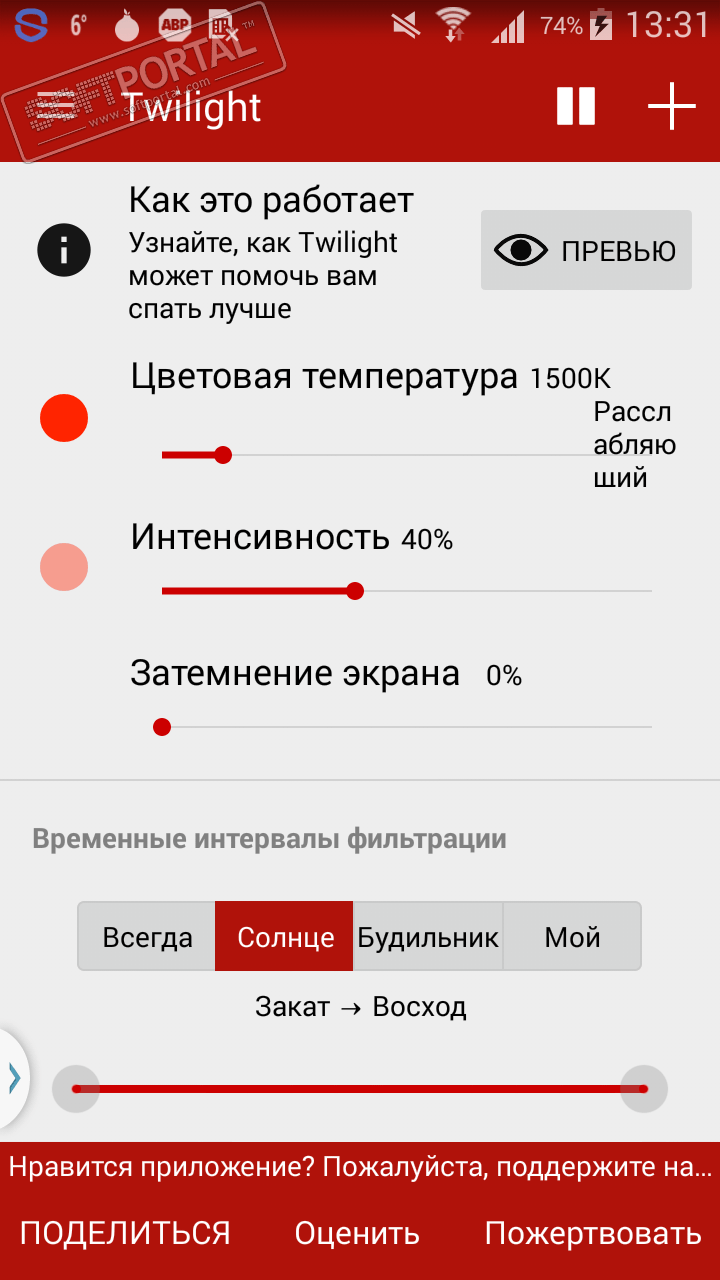Pause the Twilight filter
Viewport: 720px width, 1280px height.
click(576, 107)
